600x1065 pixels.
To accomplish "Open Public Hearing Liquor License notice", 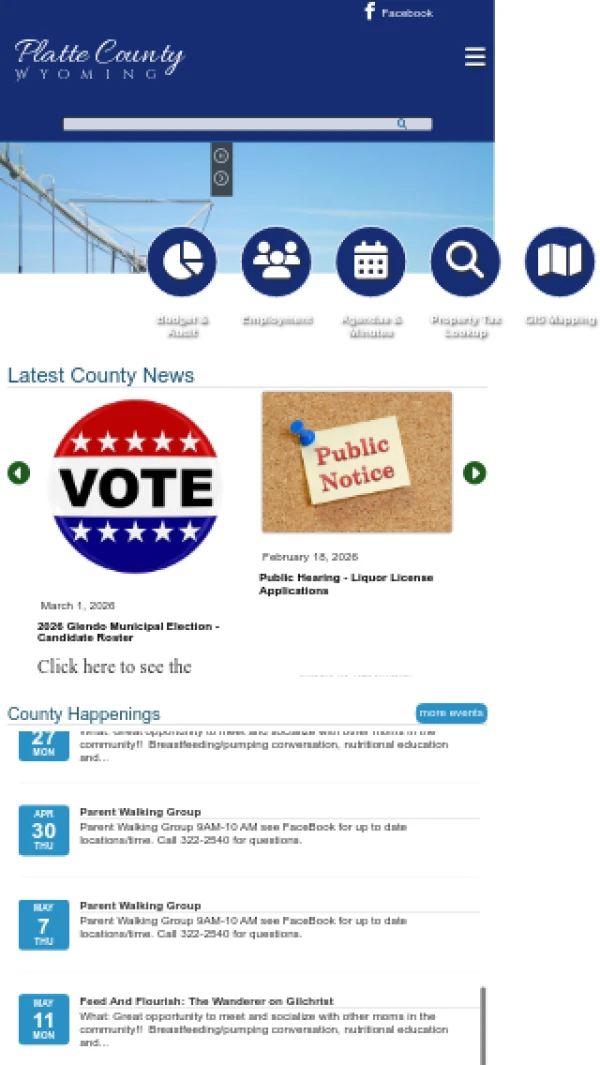I will coord(345,584).
